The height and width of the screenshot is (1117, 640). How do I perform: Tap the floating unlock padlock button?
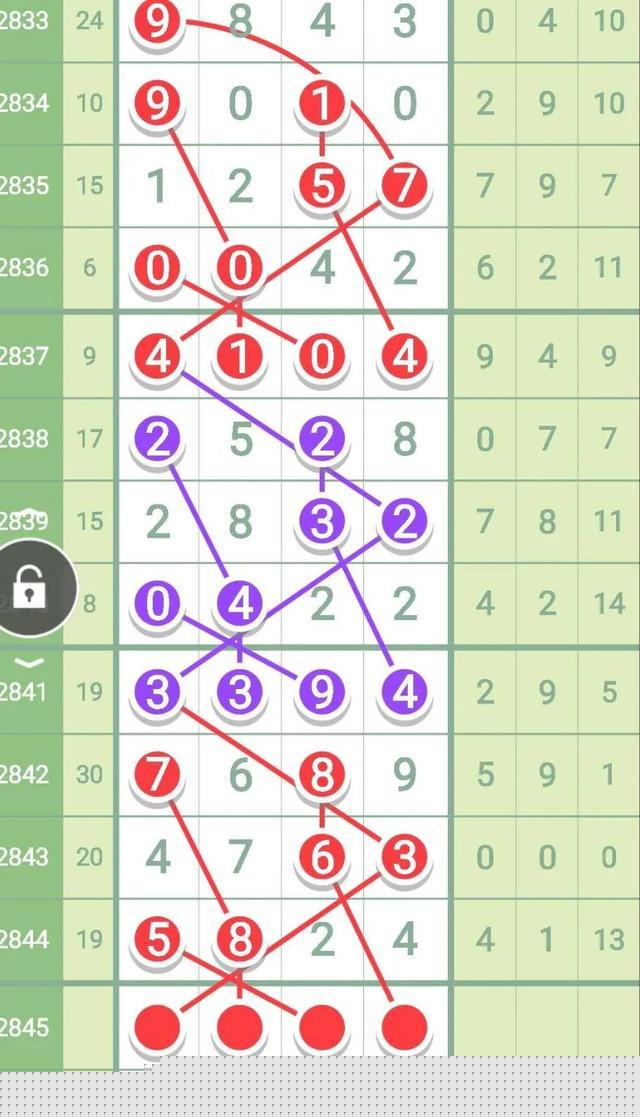coord(30,588)
